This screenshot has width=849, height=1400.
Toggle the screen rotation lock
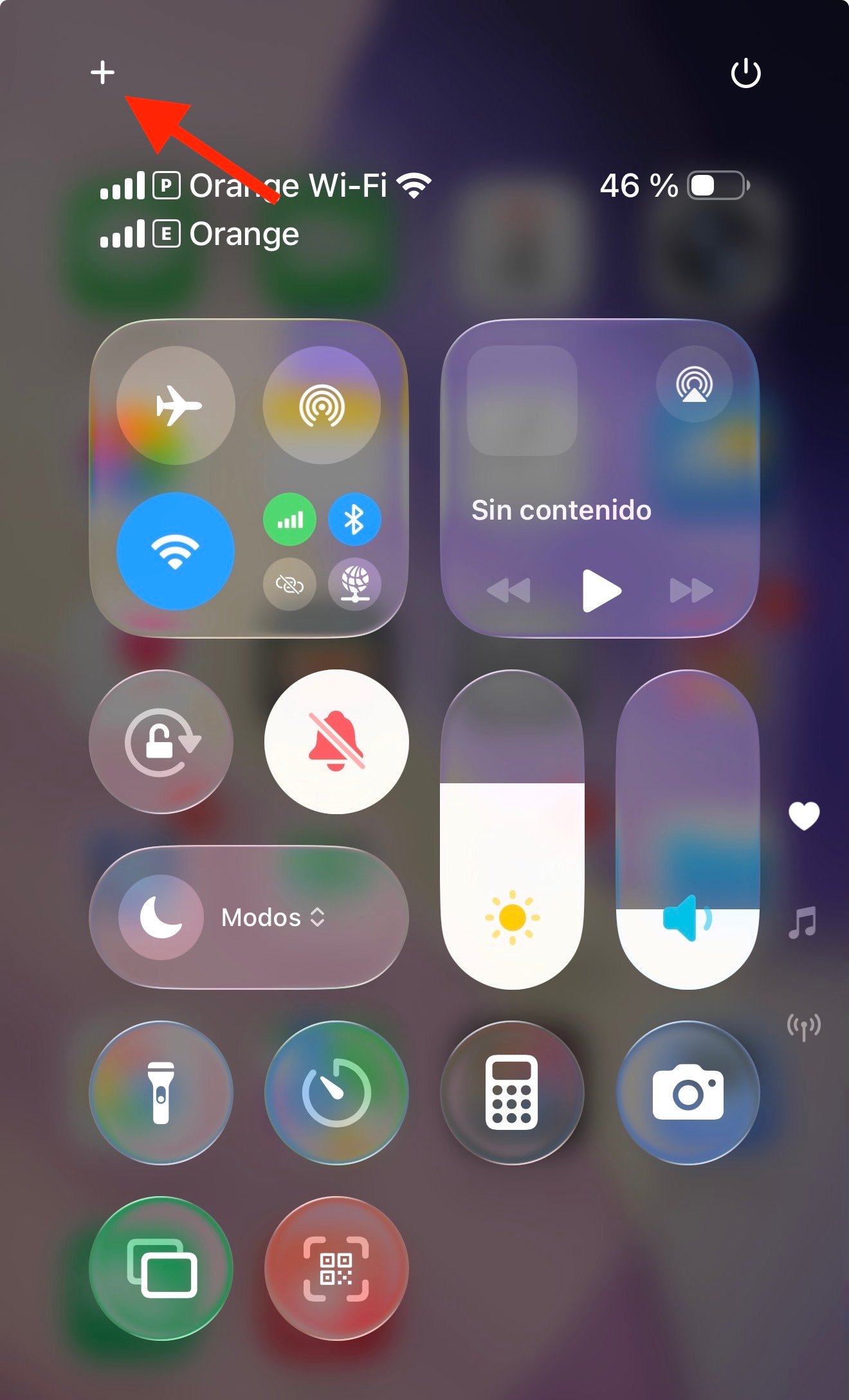click(161, 741)
